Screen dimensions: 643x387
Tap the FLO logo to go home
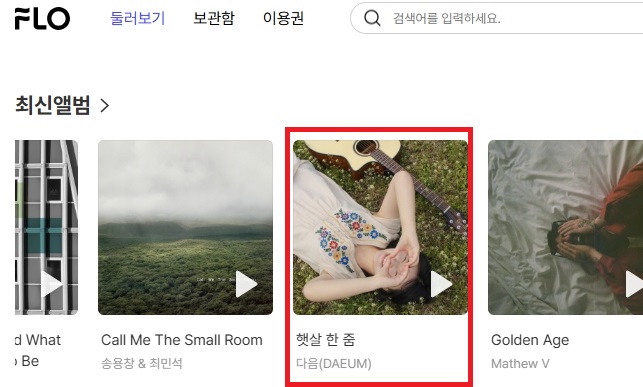coord(42,18)
